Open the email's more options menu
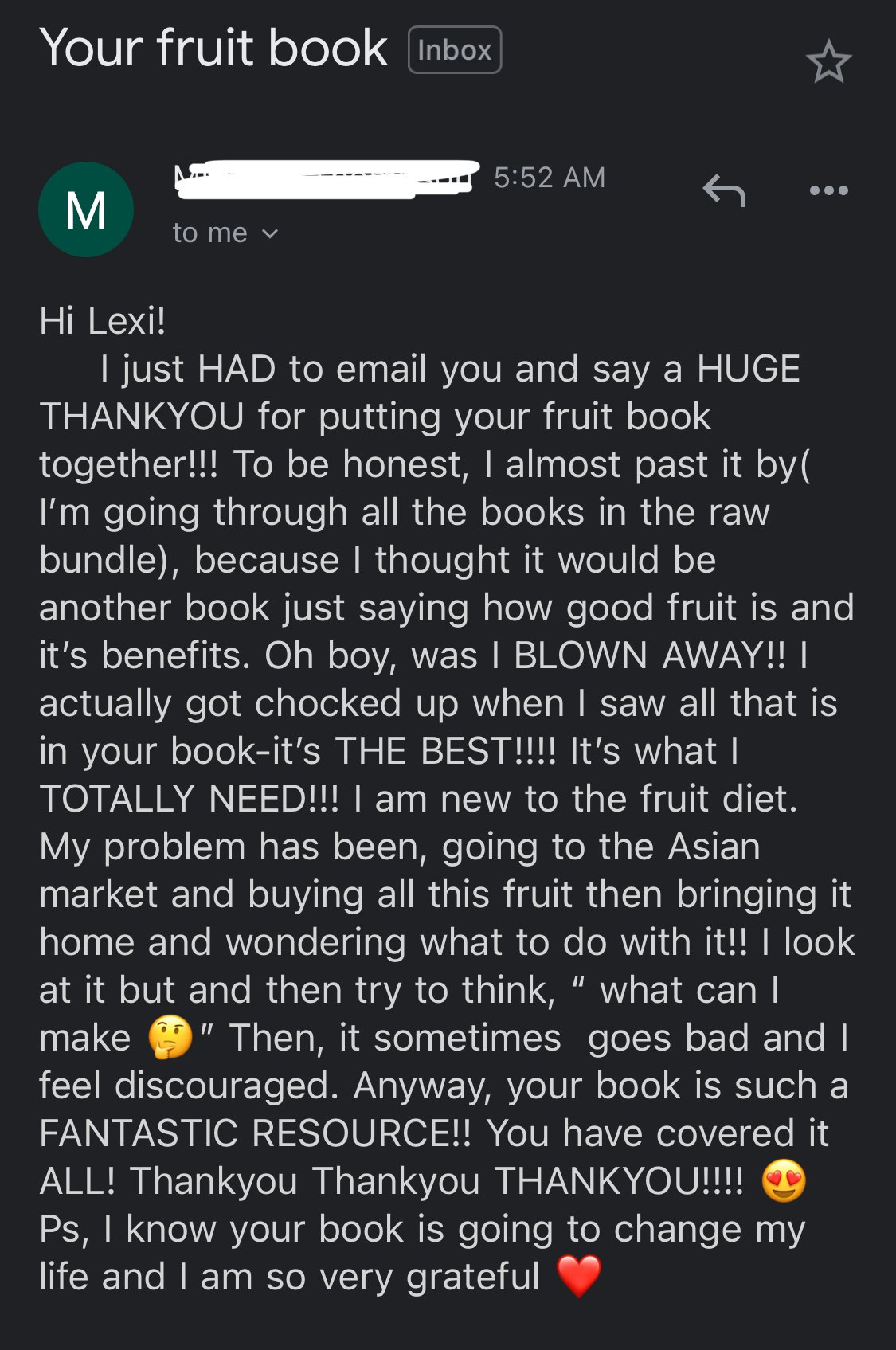 pos(828,190)
